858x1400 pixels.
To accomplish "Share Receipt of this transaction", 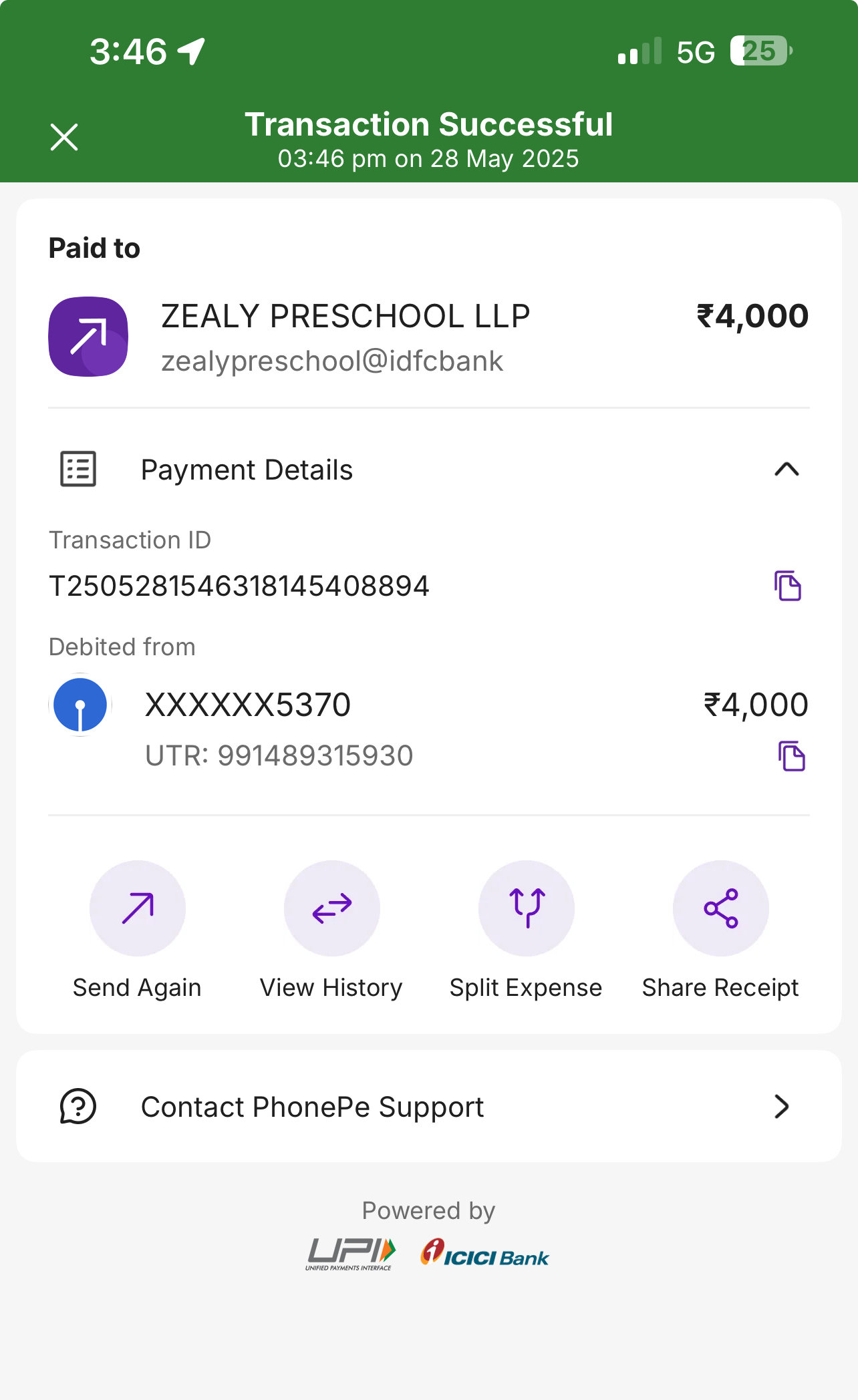I will pyautogui.click(x=721, y=908).
